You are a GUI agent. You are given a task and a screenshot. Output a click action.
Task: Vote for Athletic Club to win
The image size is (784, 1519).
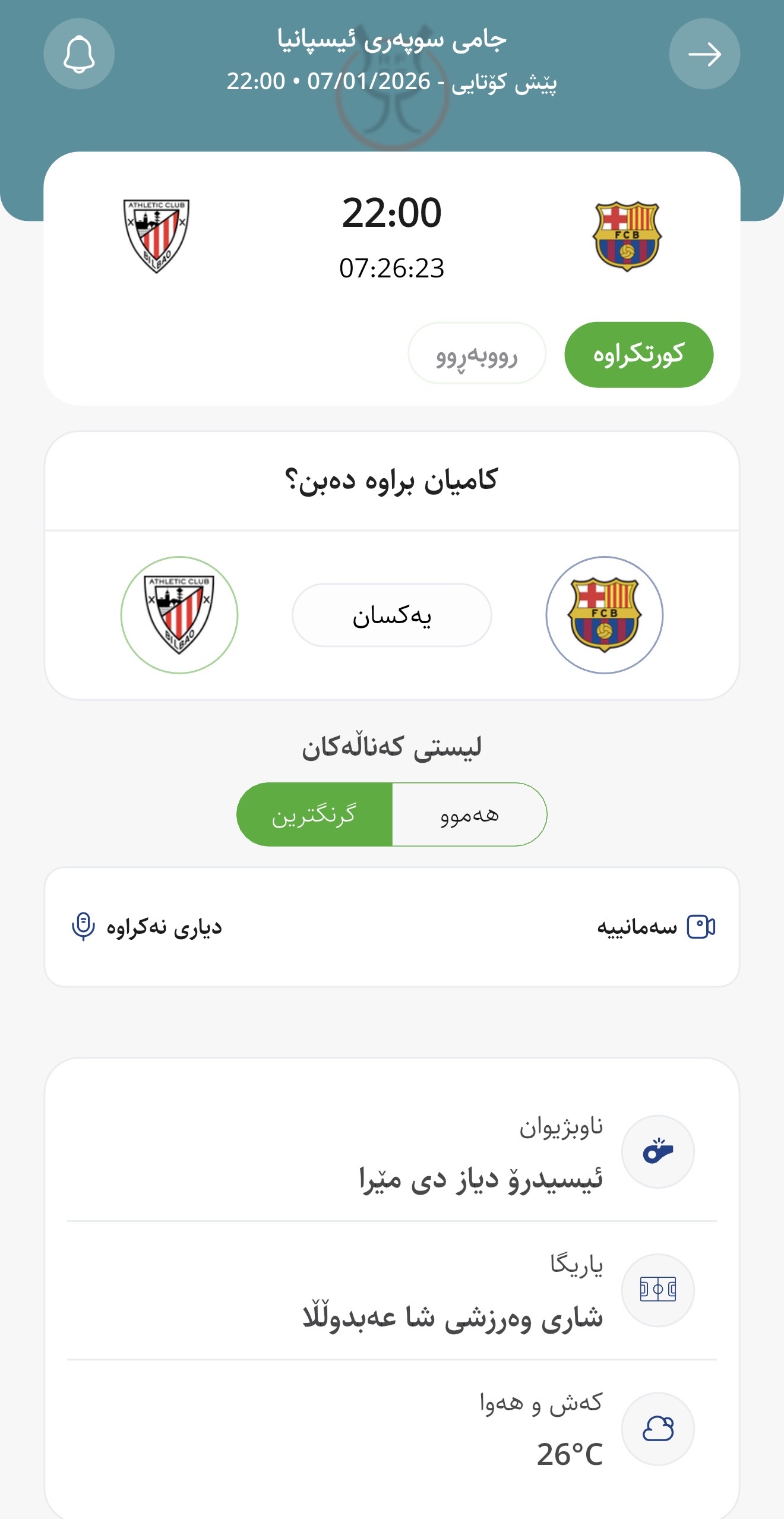[179, 615]
